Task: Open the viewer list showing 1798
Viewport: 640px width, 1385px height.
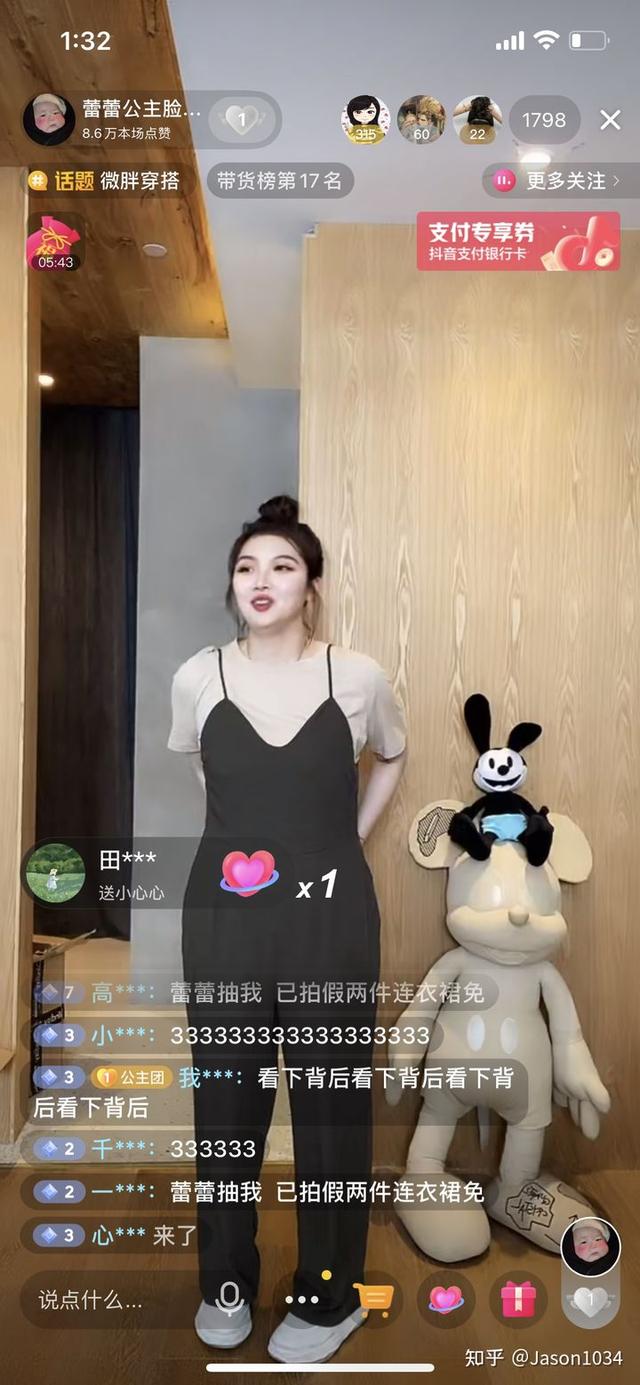Action: coord(544,120)
